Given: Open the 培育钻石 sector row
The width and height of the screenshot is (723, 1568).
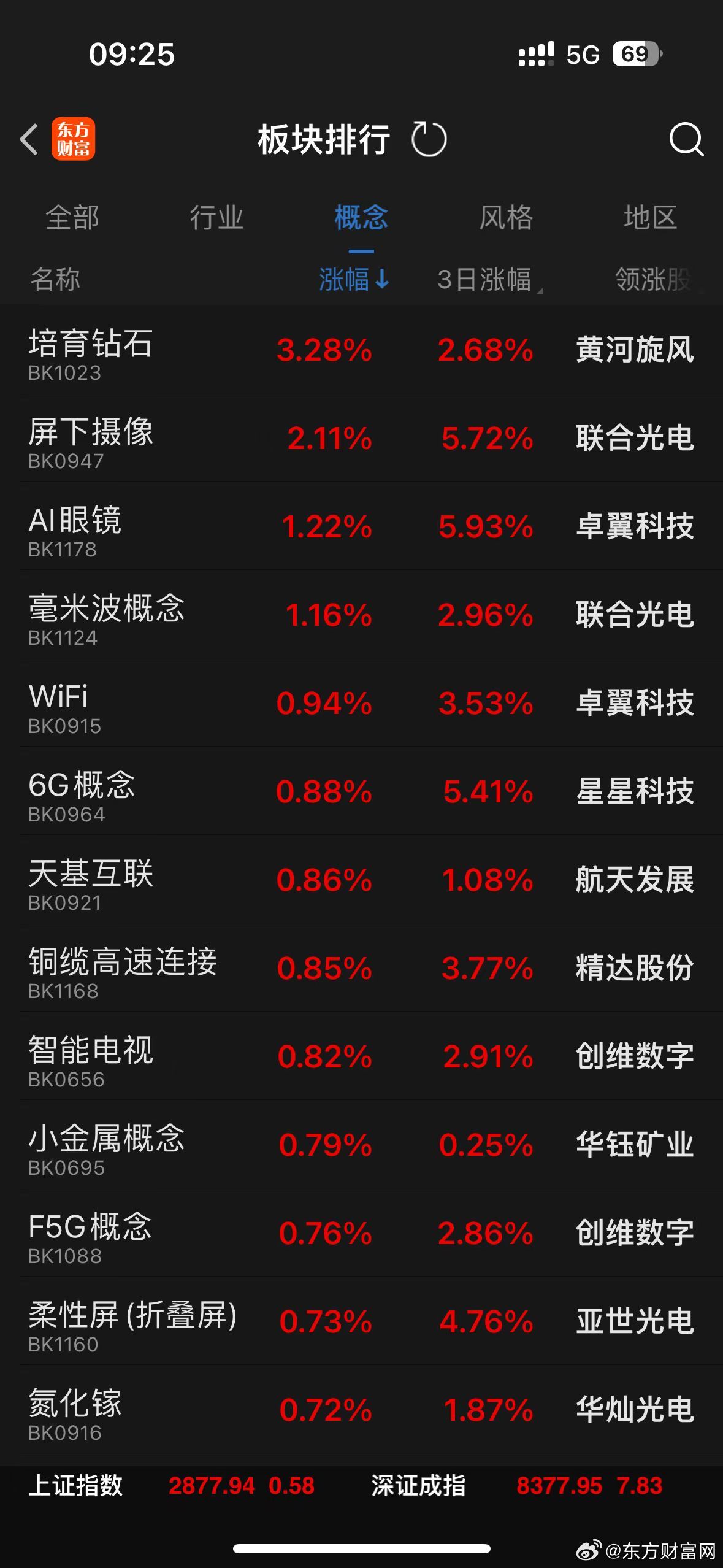Looking at the screenshot, I should click(361, 350).
